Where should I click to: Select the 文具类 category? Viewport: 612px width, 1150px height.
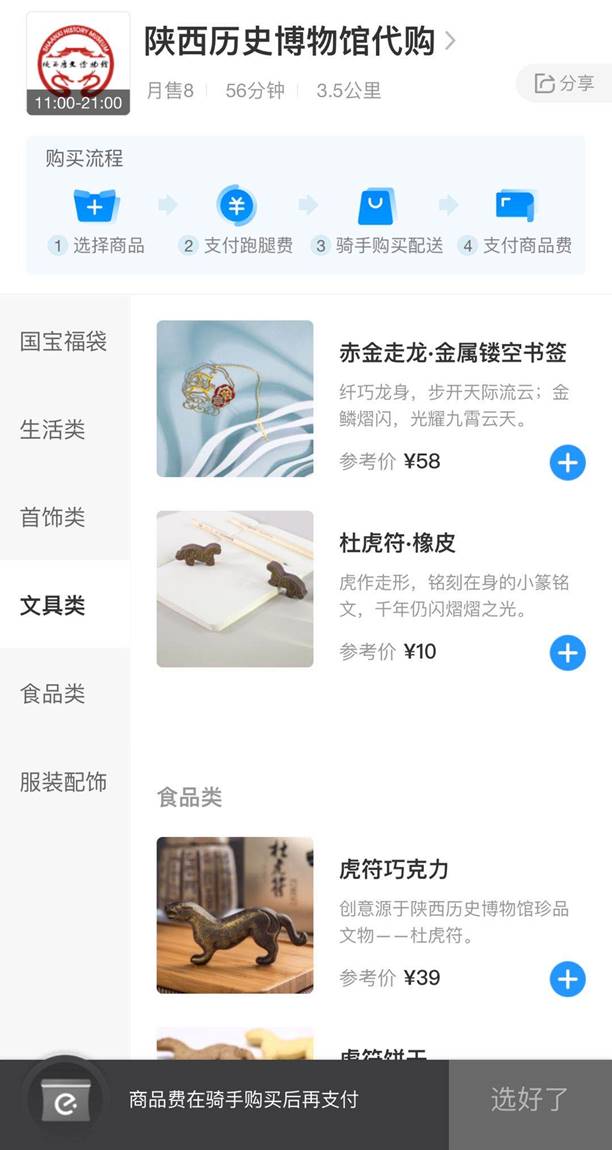(x=53, y=605)
